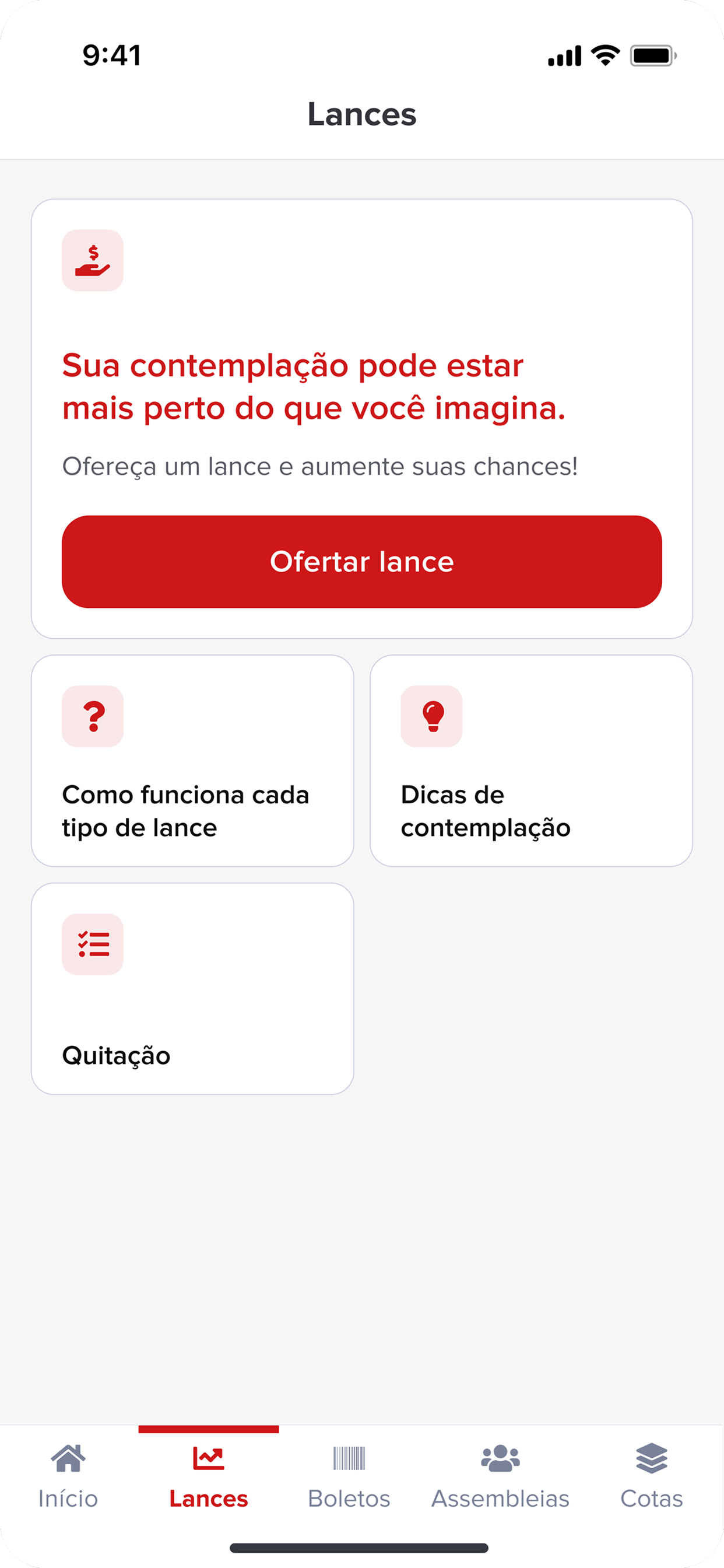Go to the Início tab

[68, 1475]
